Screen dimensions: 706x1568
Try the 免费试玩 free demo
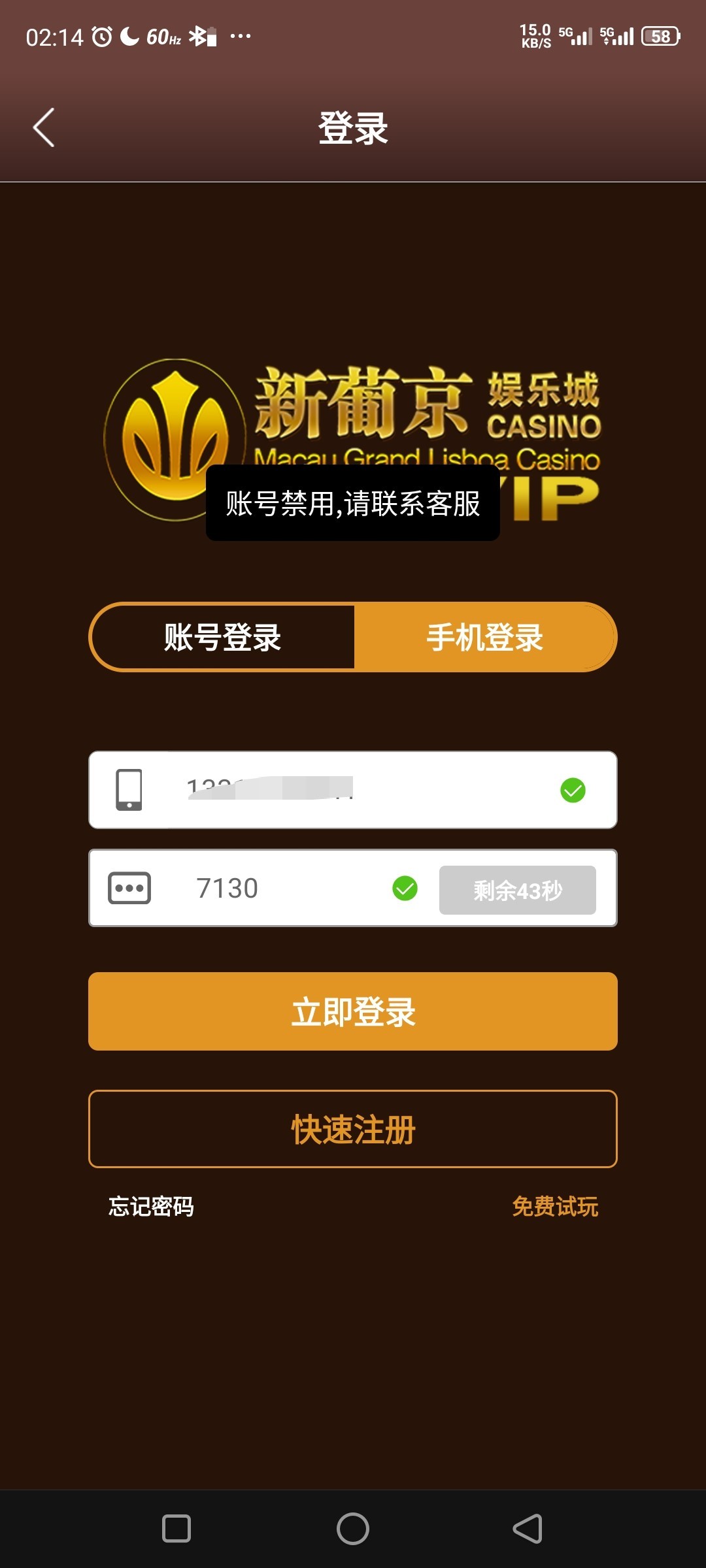[x=555, y=1206]
